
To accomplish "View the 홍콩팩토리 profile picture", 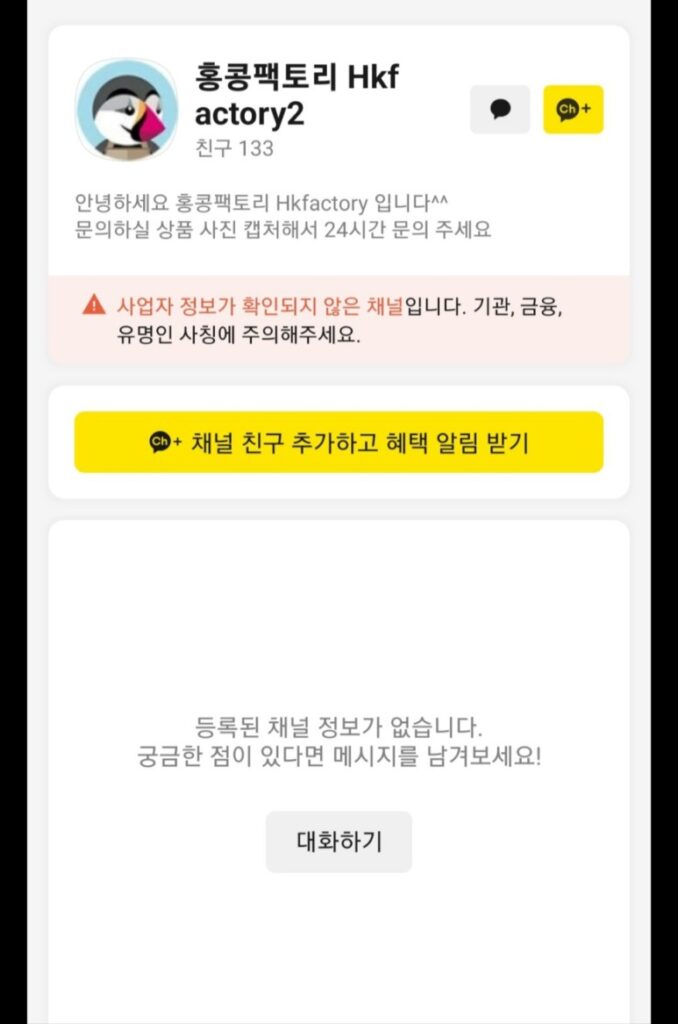I will click(x=126, y=109).
